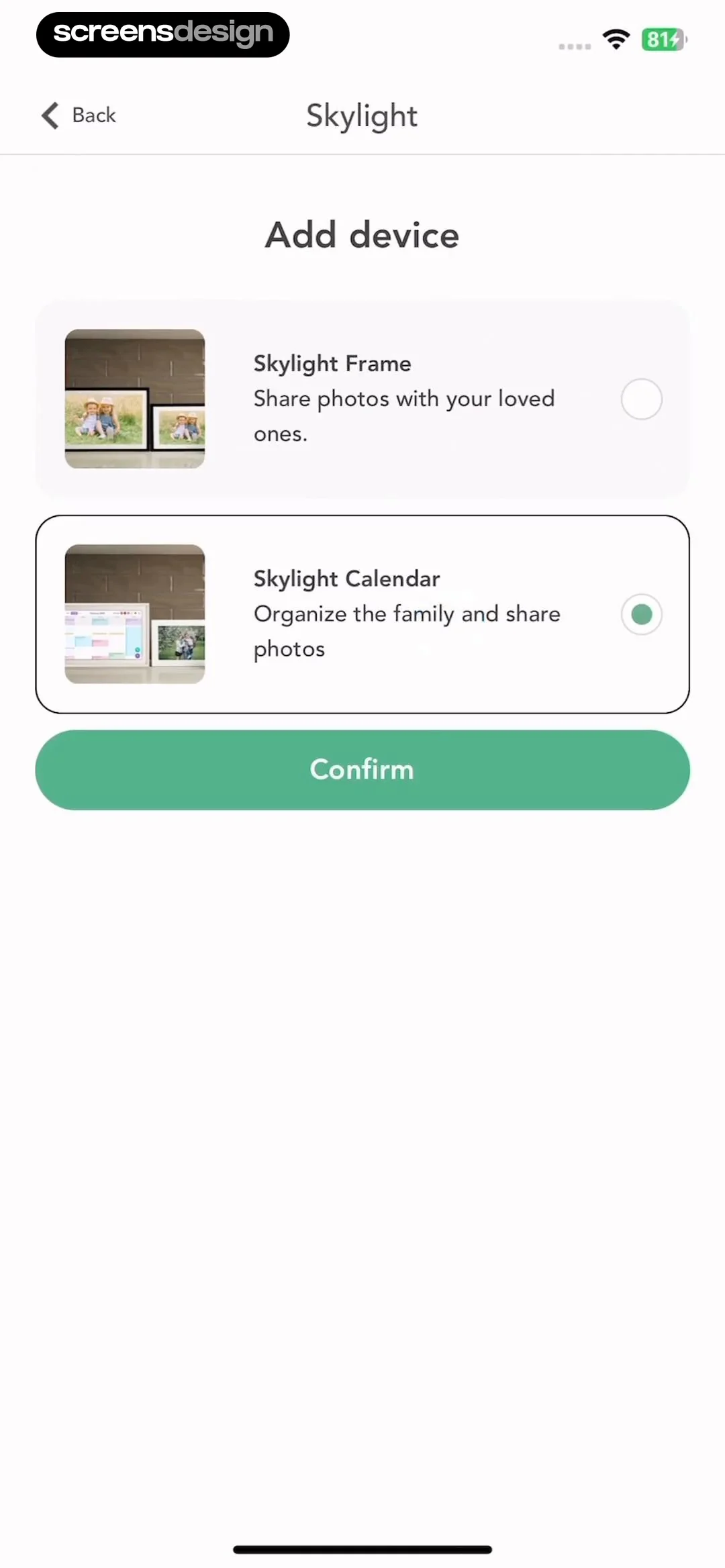
Task: Tap the Skylight Frame product photo
Action: 134,398
